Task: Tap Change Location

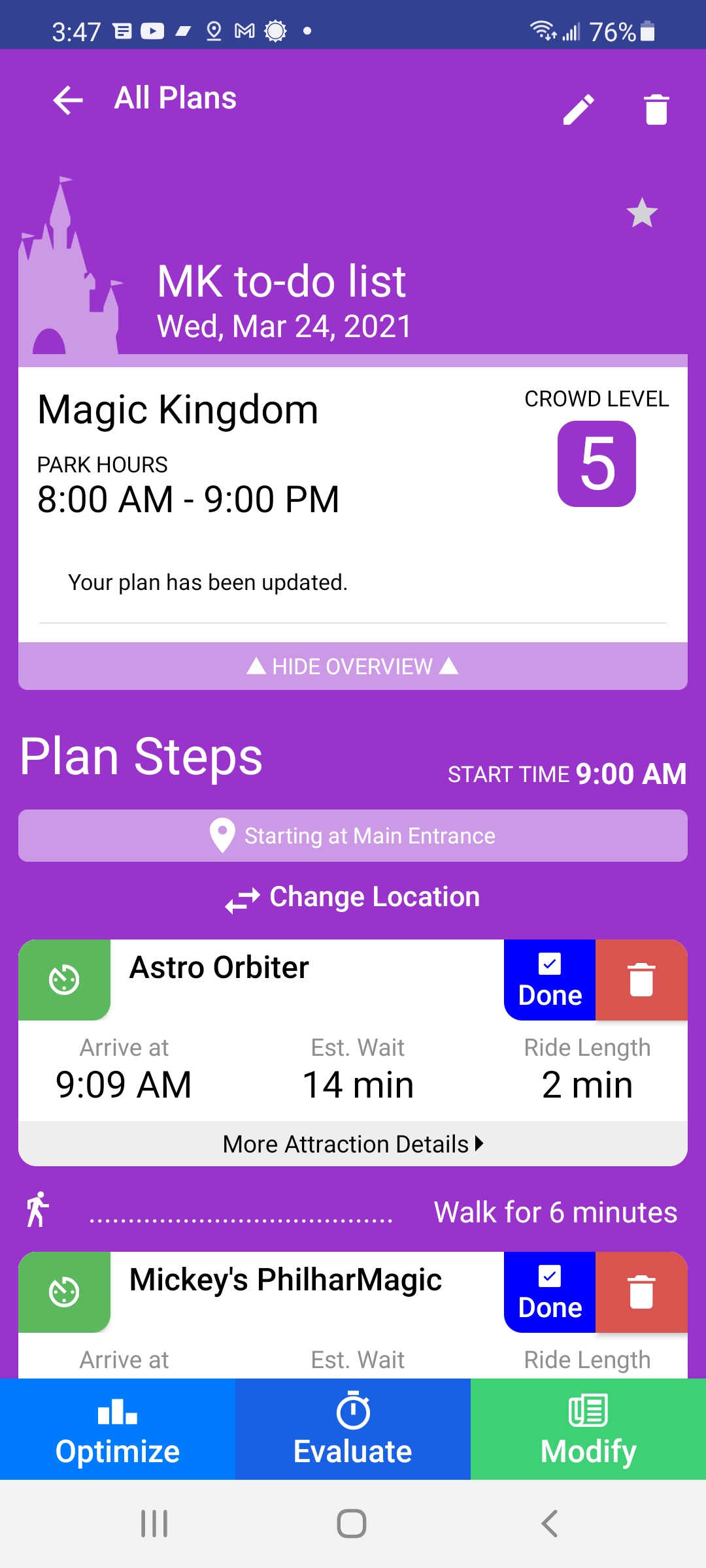Action: coord(353,898)
